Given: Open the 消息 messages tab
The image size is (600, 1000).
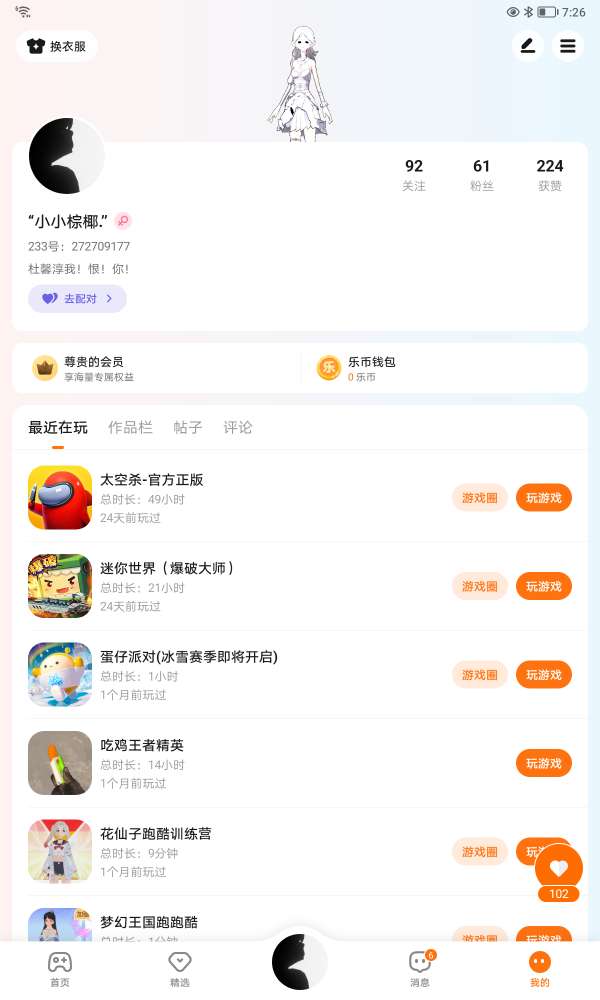Looking at the screenshot, I should pyautogui.click(x=420, y=969).
